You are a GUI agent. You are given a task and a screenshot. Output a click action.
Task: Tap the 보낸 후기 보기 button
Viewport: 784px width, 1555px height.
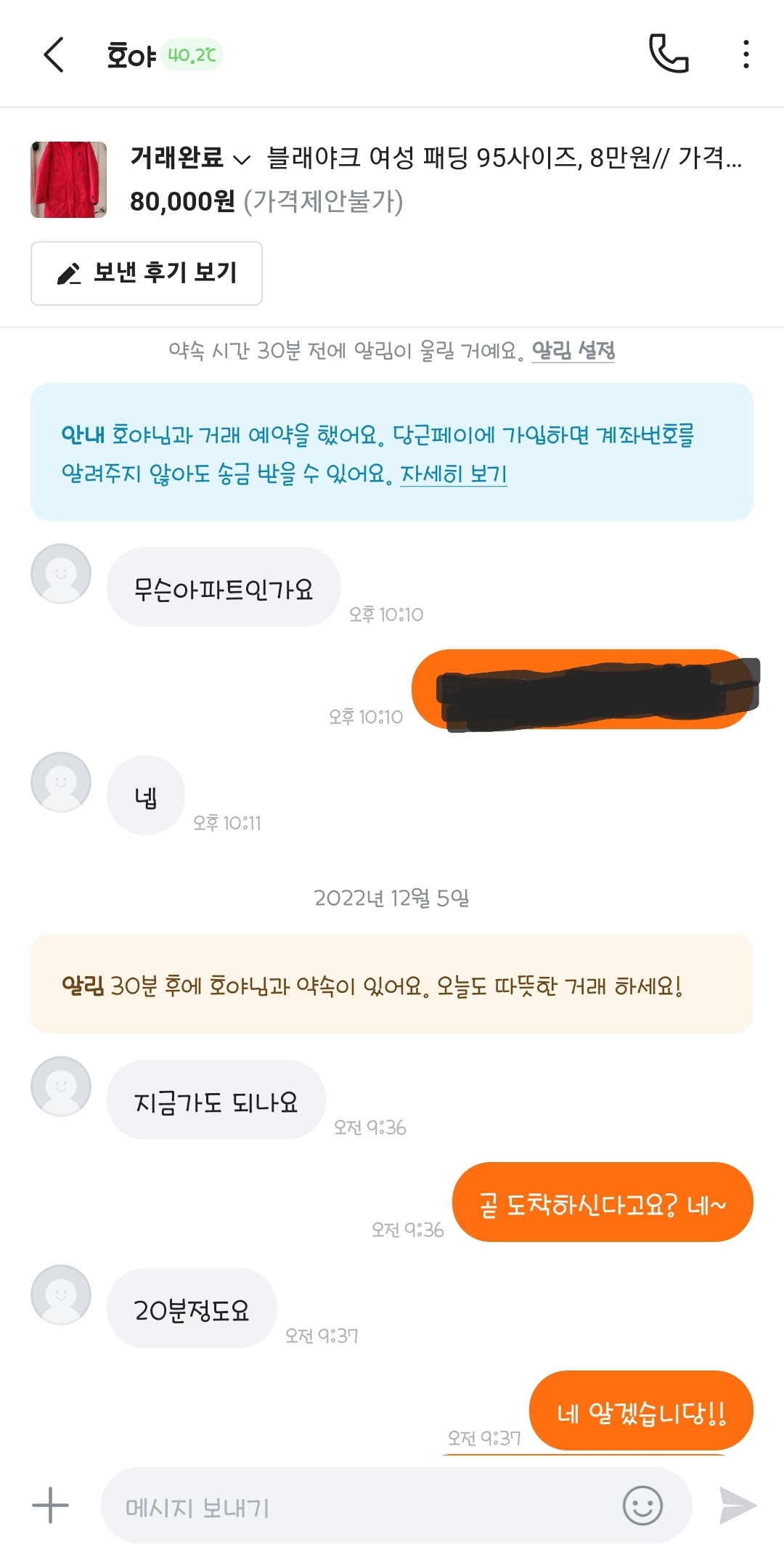147,273
